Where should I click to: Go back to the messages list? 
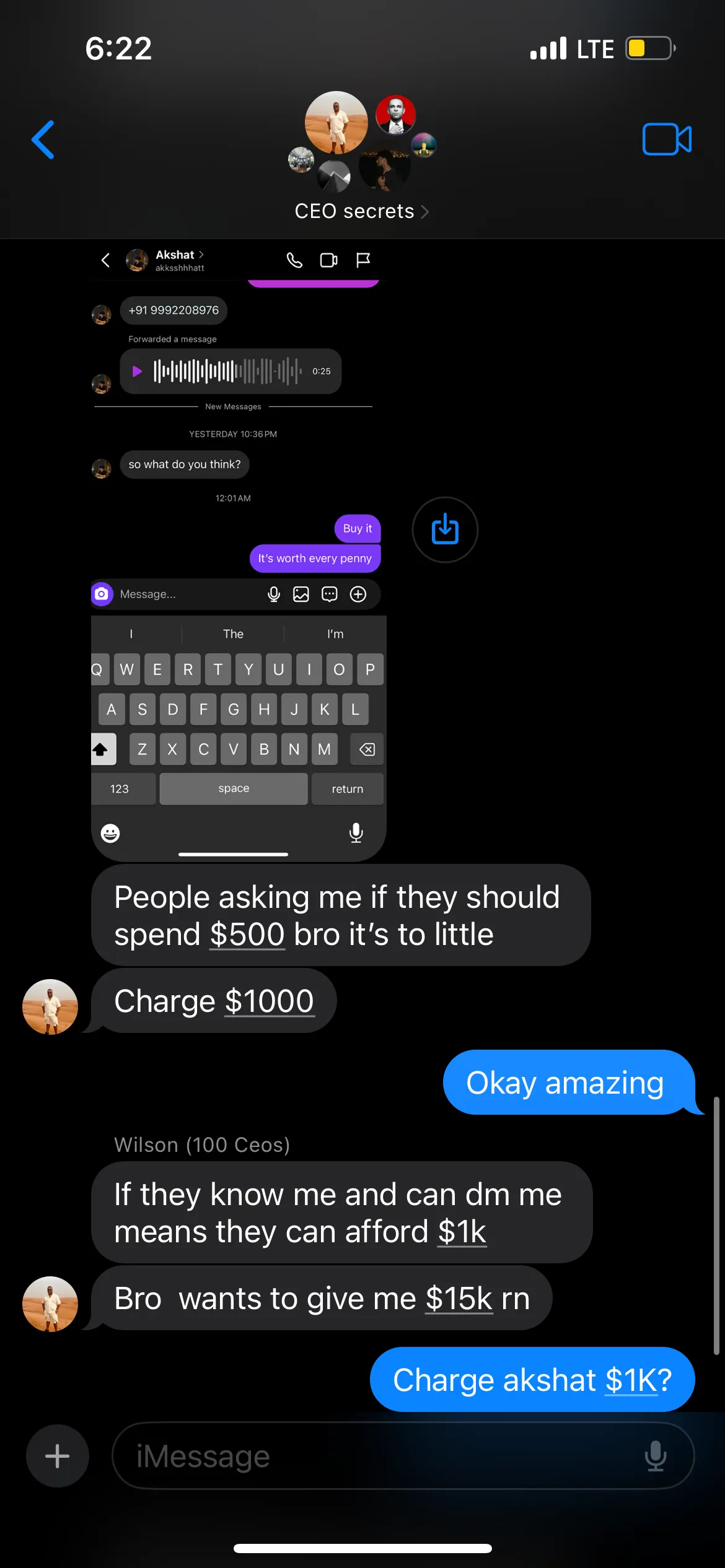coord(43,139)
